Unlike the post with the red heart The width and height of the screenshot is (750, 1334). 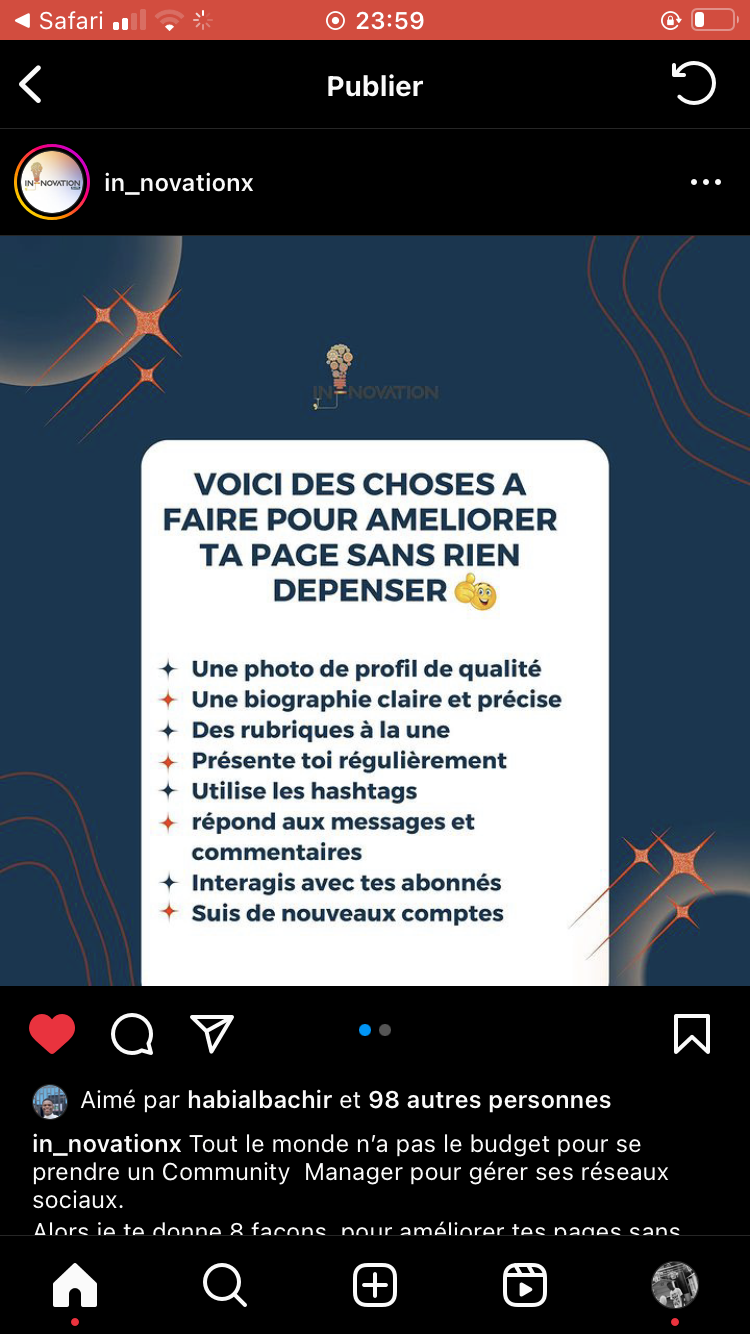tap(52, 1034)
